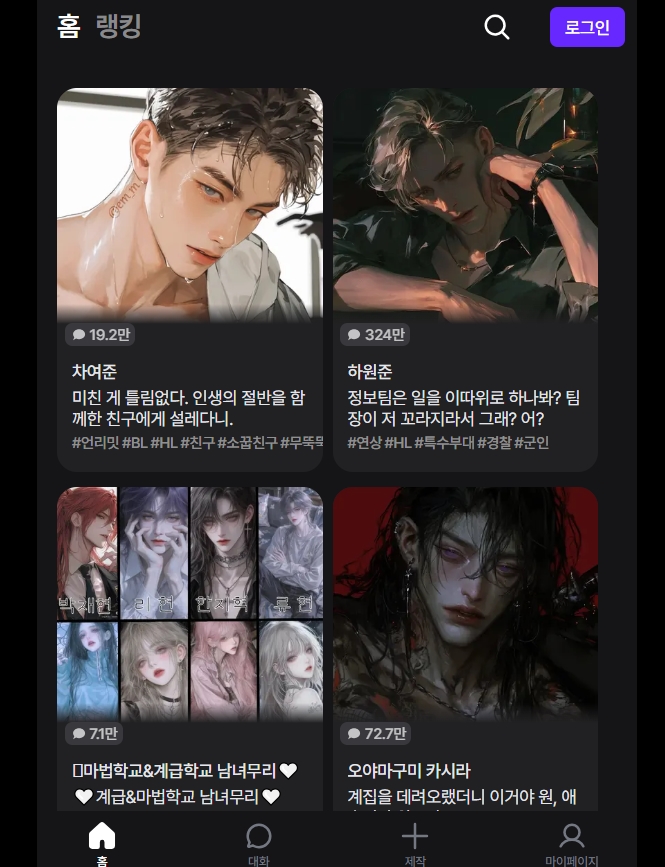Tap 홈 in the bottom navigation
Screen dimensions: 665x867
coord(102,842)
